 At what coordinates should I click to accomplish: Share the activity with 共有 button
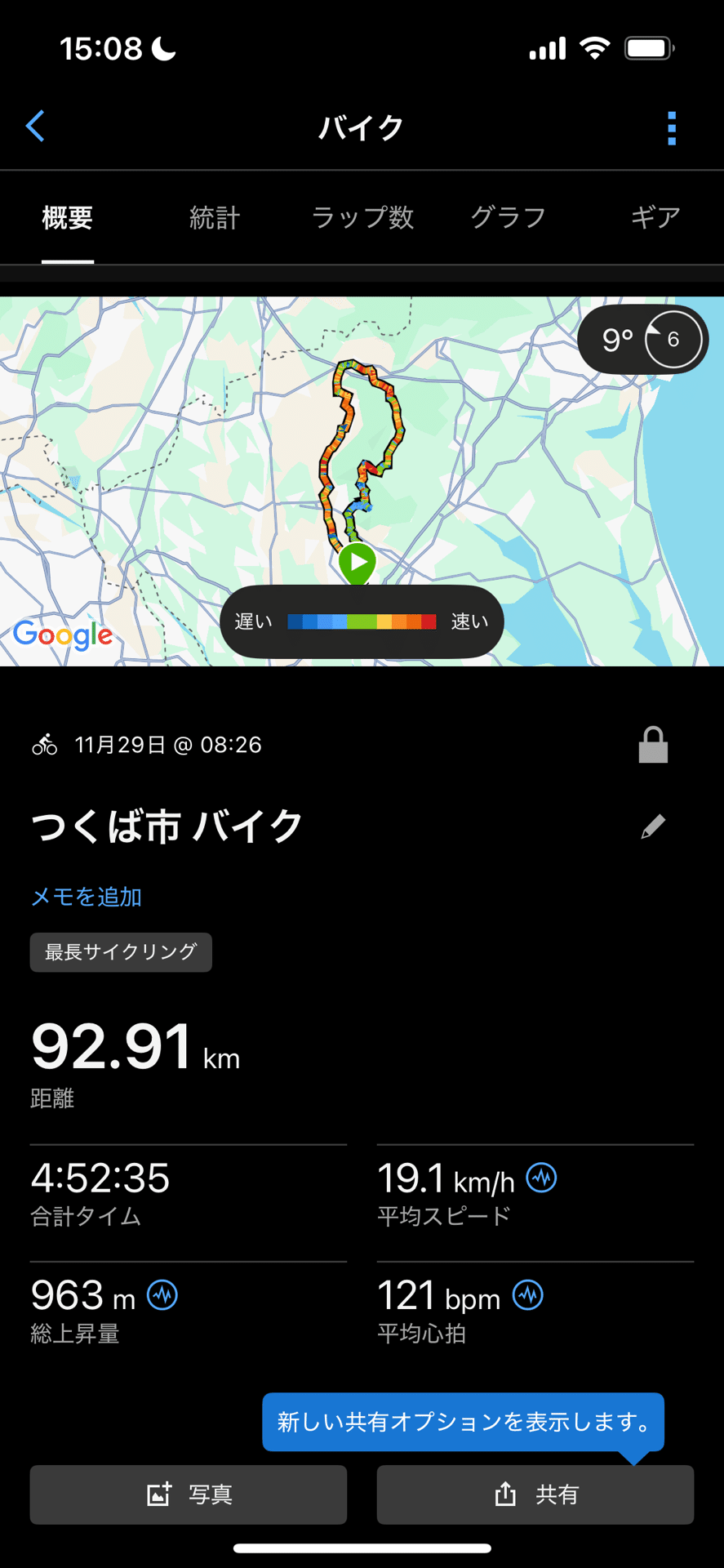pyautogui.click(x=535, y=1494)
